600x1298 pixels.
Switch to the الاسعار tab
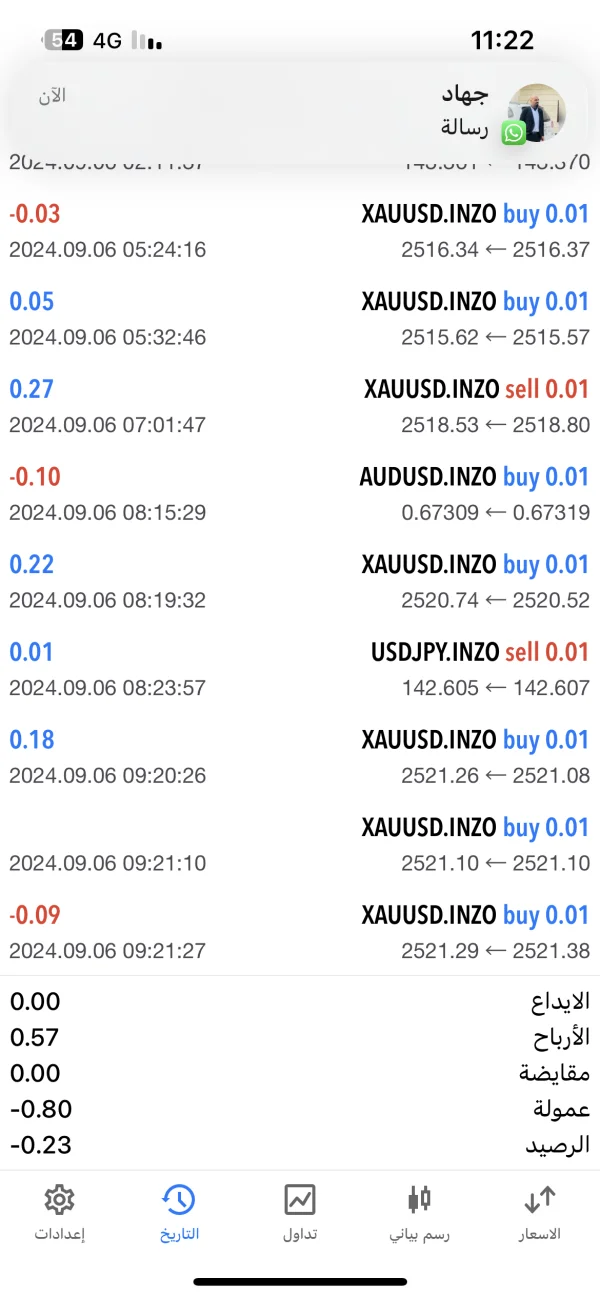coord(539,1212)
